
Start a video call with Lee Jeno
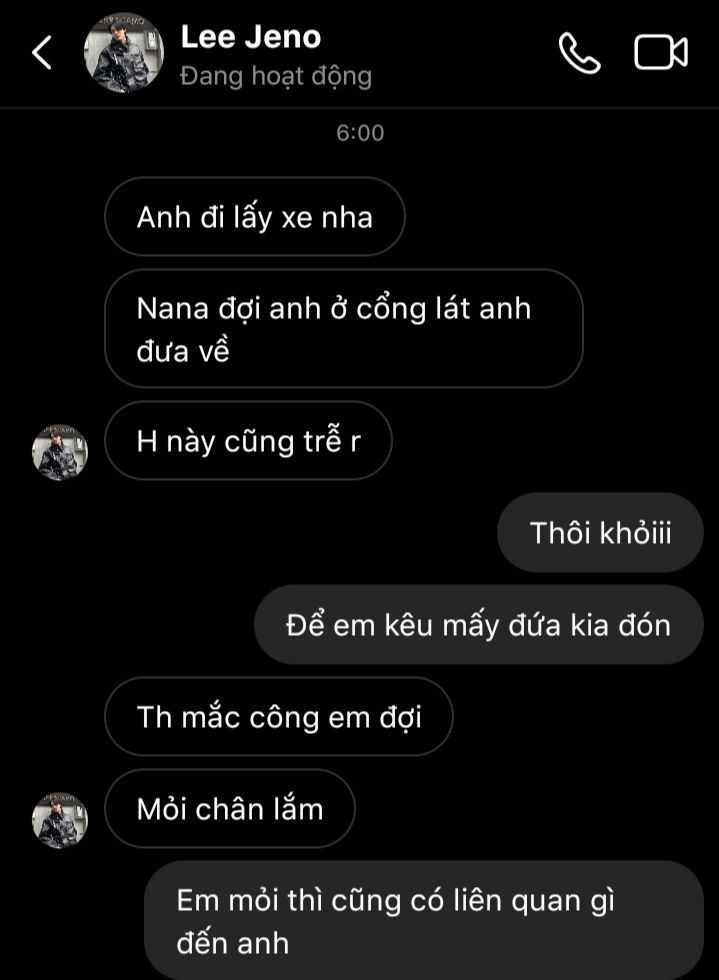pyautogui.click(x=661, y=53)
